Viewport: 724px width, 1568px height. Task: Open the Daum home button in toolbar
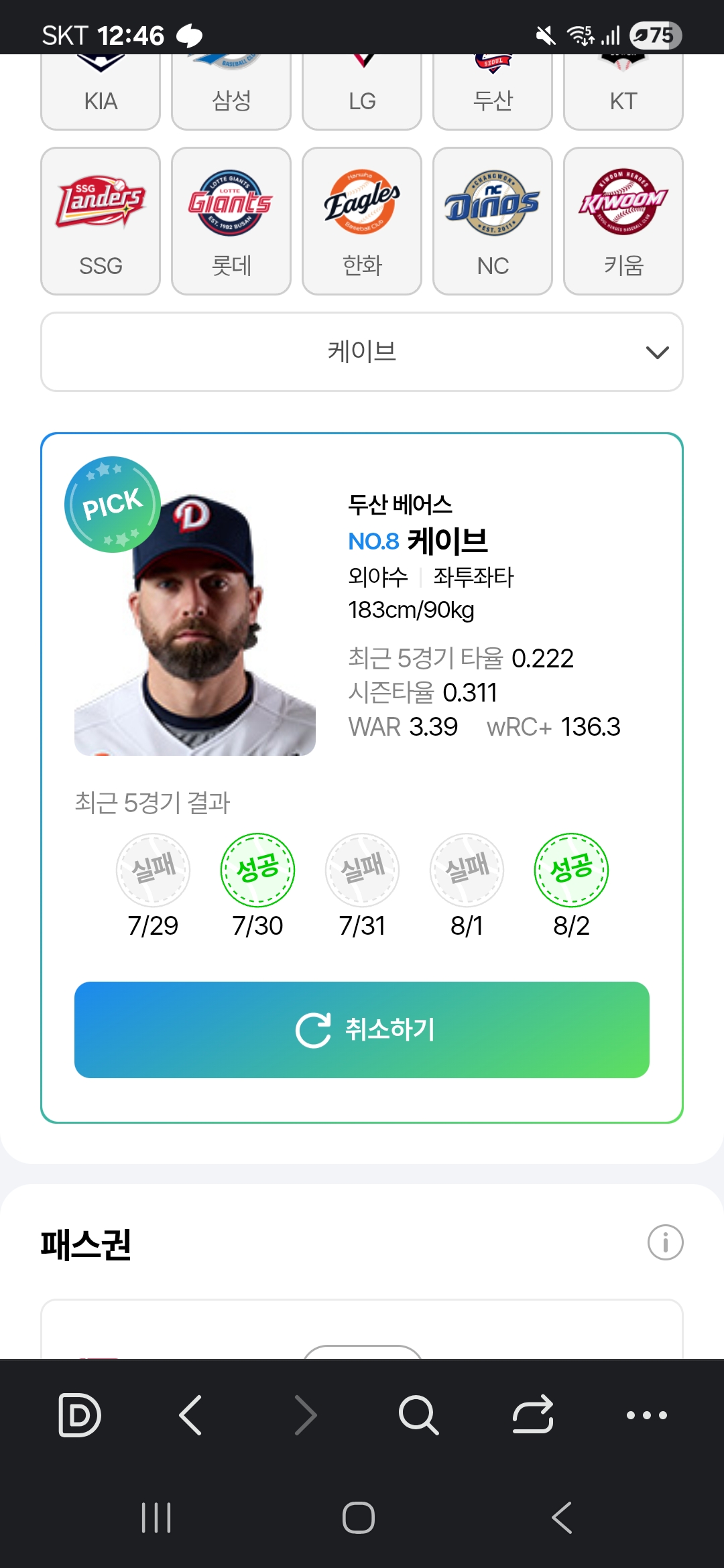[80, 1415]
